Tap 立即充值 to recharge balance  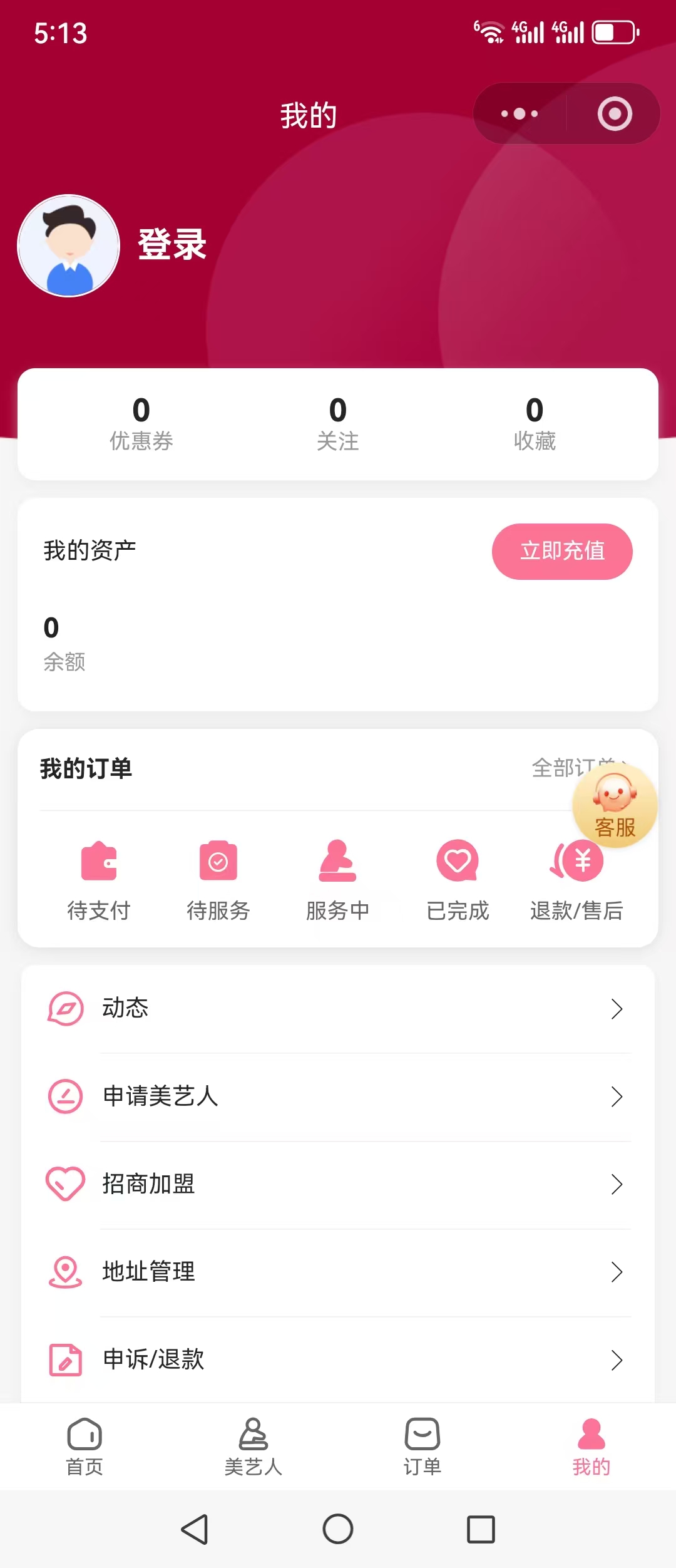point(561,551)
